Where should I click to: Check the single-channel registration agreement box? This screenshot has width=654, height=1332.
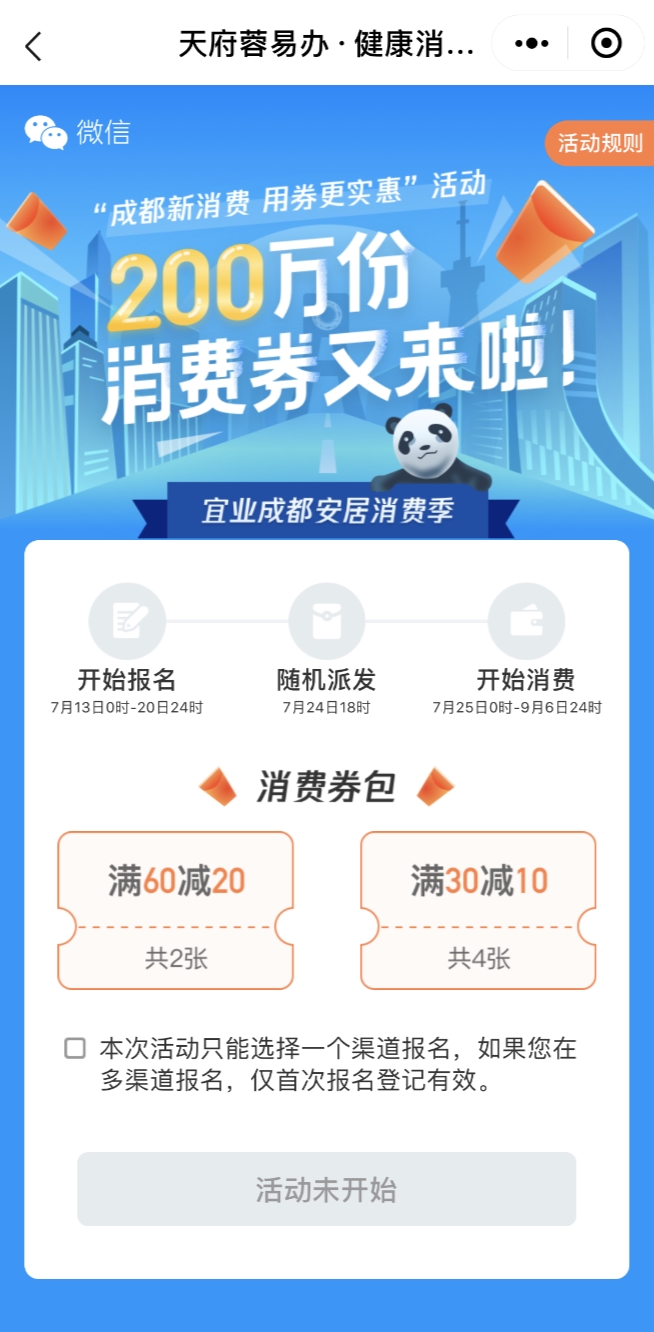click(x=75, y=1048)
